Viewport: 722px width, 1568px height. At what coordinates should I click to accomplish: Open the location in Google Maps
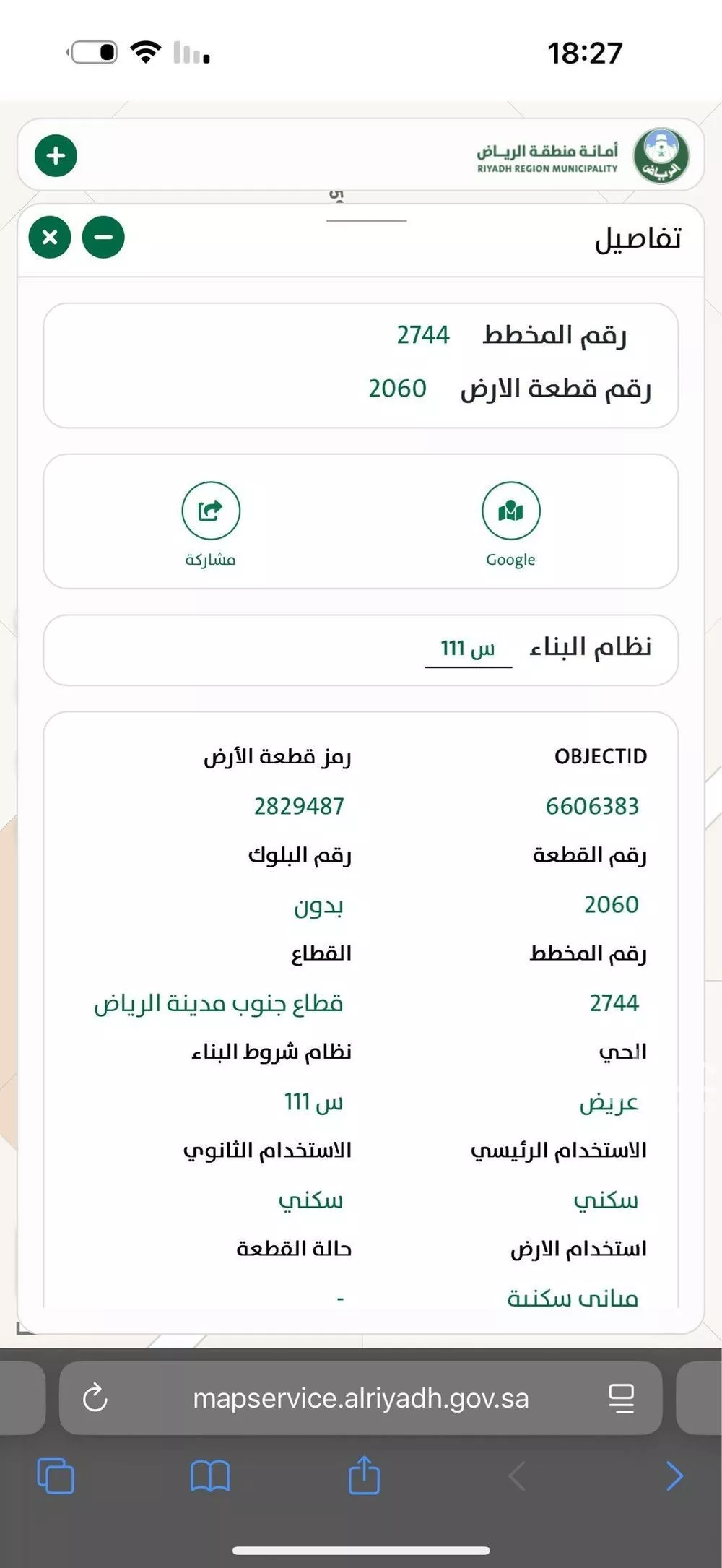pos(510,510)
